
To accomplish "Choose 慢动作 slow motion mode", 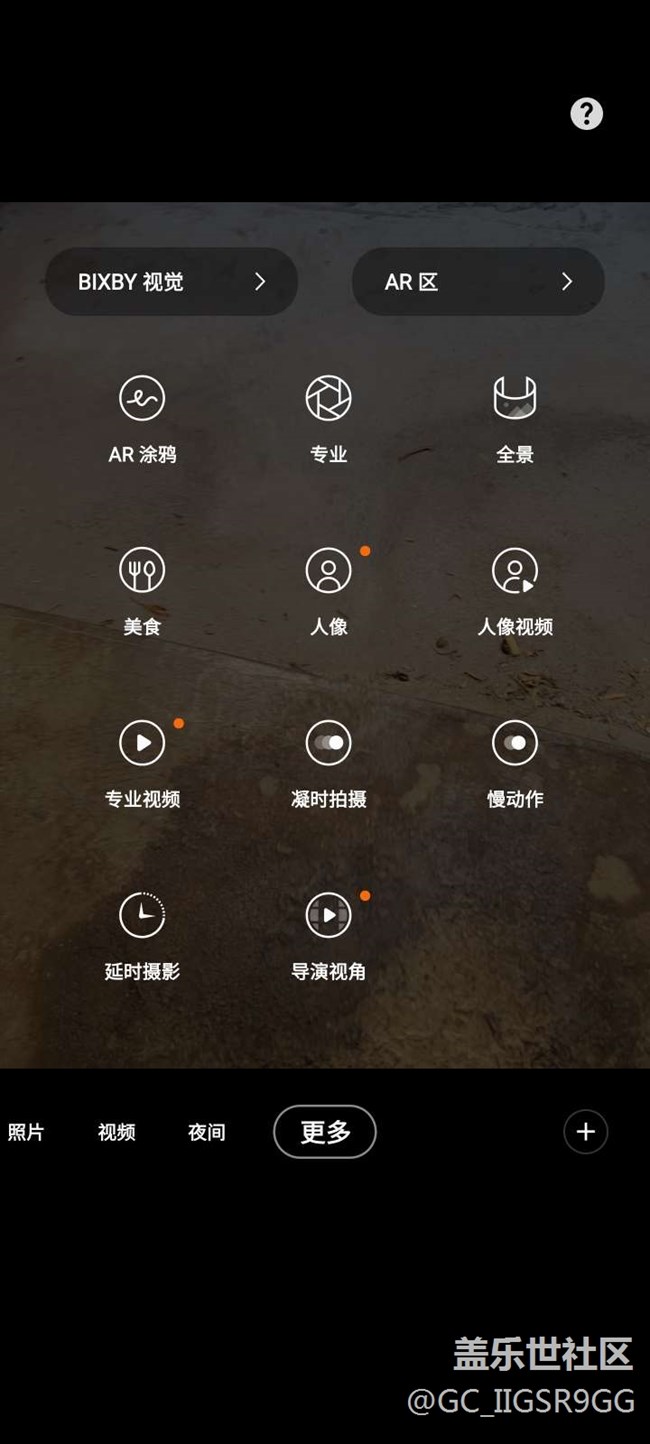I will pos(515,743).
